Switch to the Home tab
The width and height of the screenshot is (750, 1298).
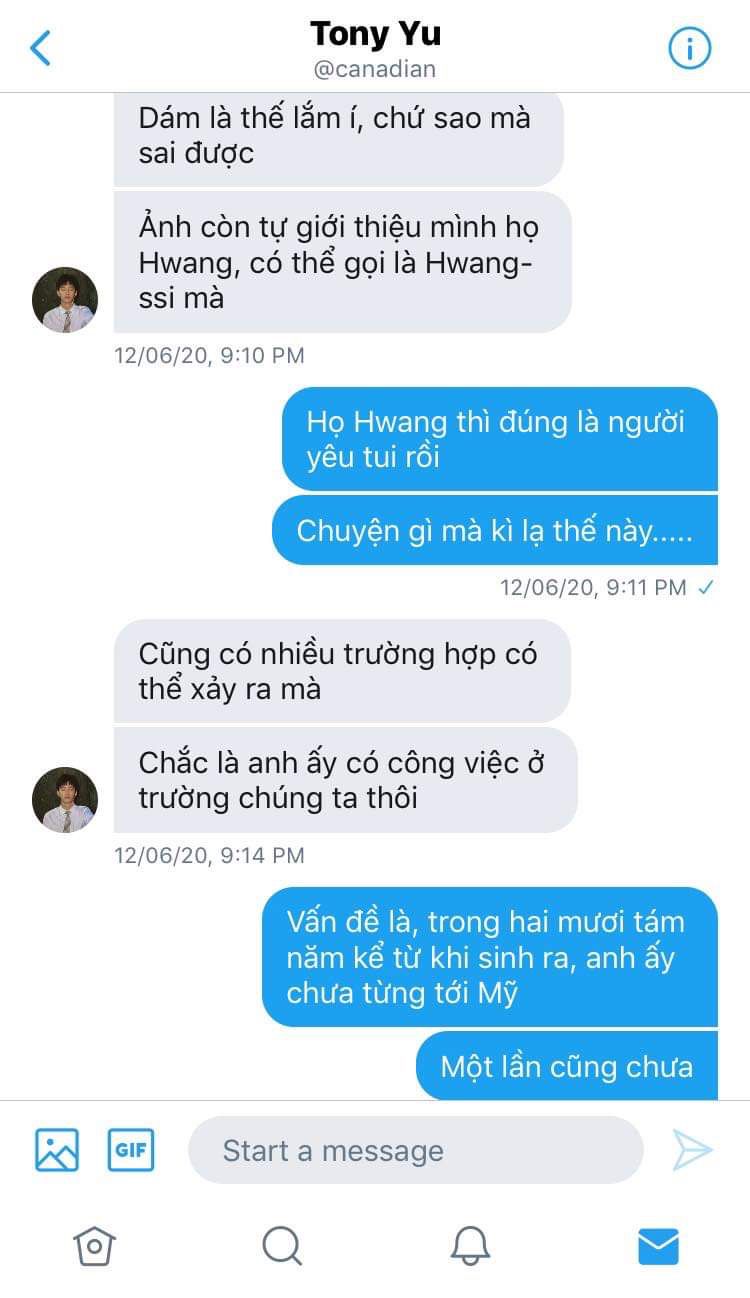pos(94,1246)
